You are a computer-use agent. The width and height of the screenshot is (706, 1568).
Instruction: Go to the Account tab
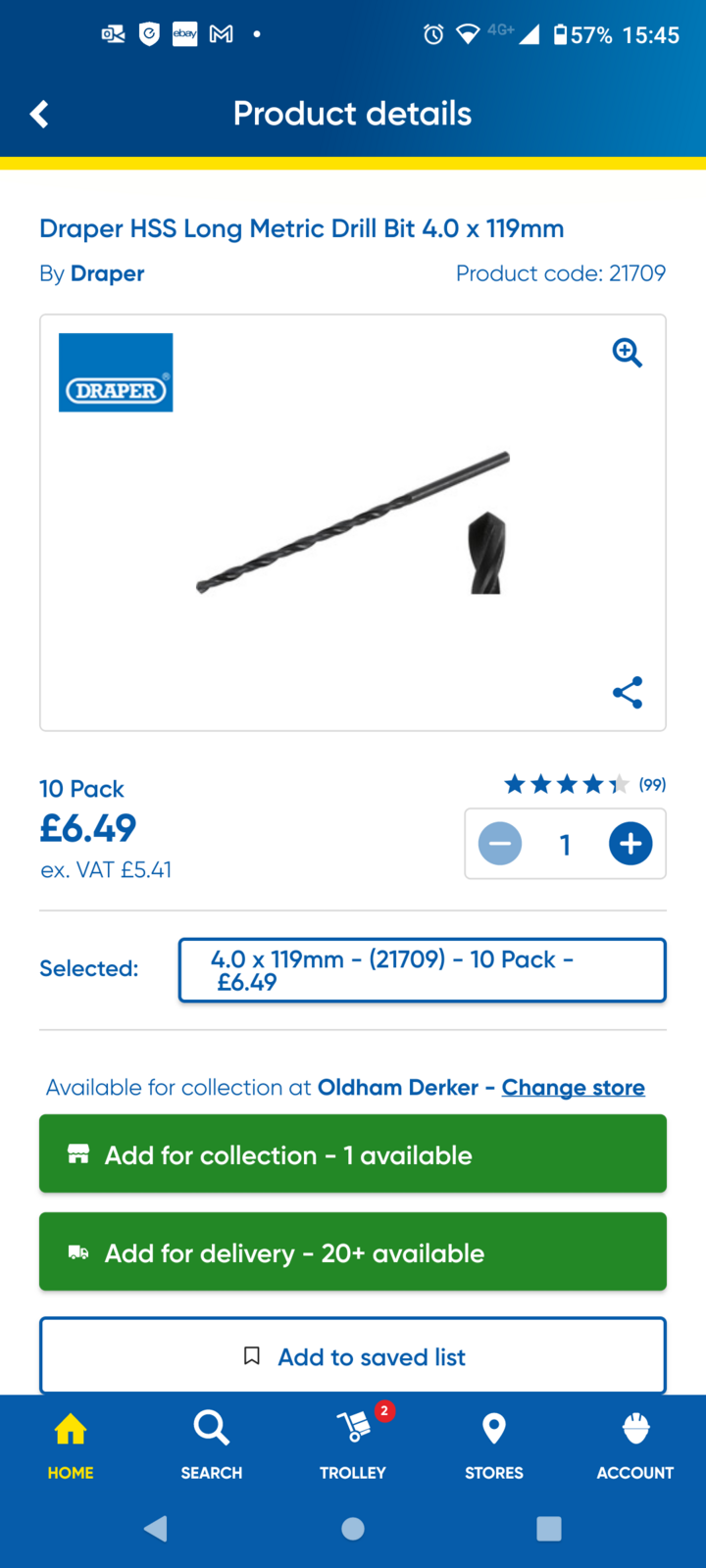tap(634, 1445)
